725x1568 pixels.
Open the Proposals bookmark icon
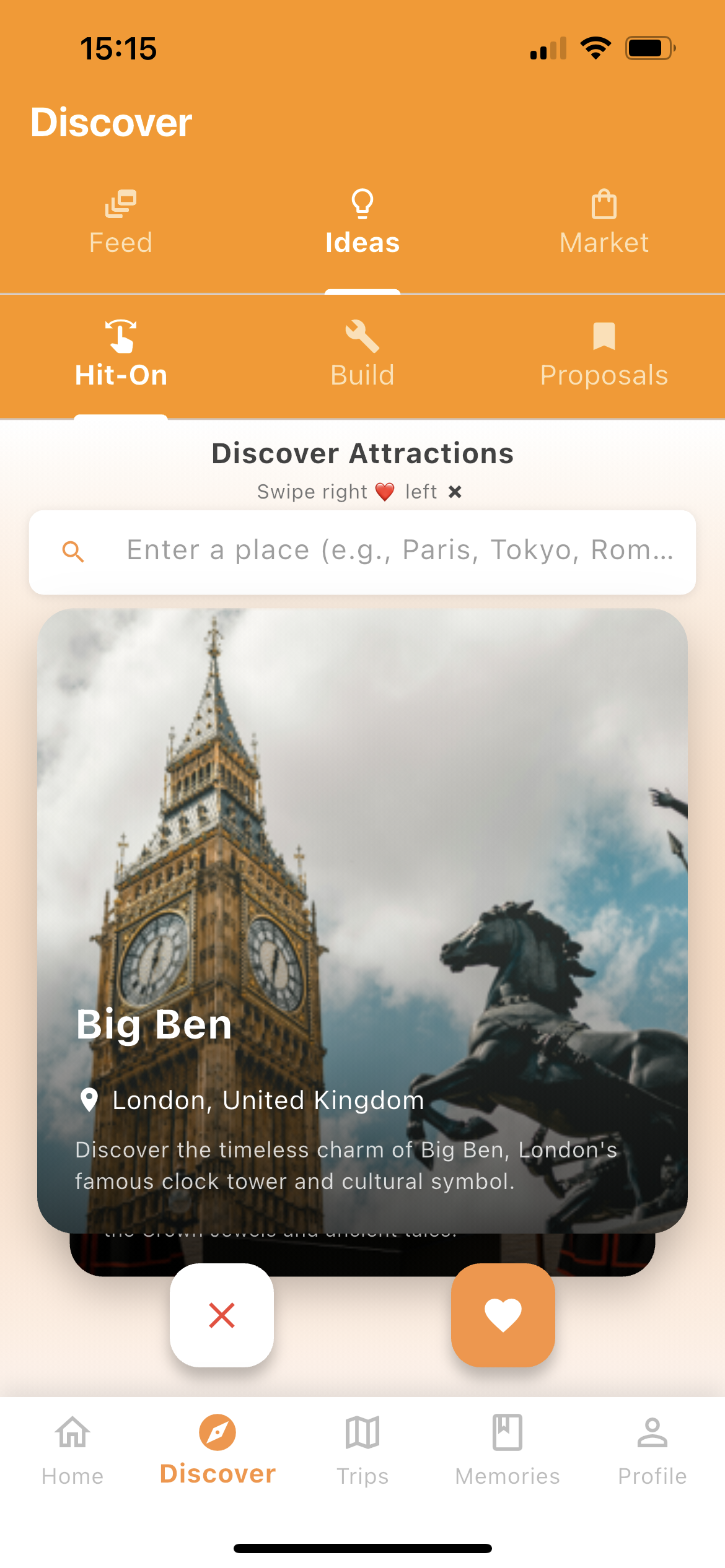coord(604,336)
